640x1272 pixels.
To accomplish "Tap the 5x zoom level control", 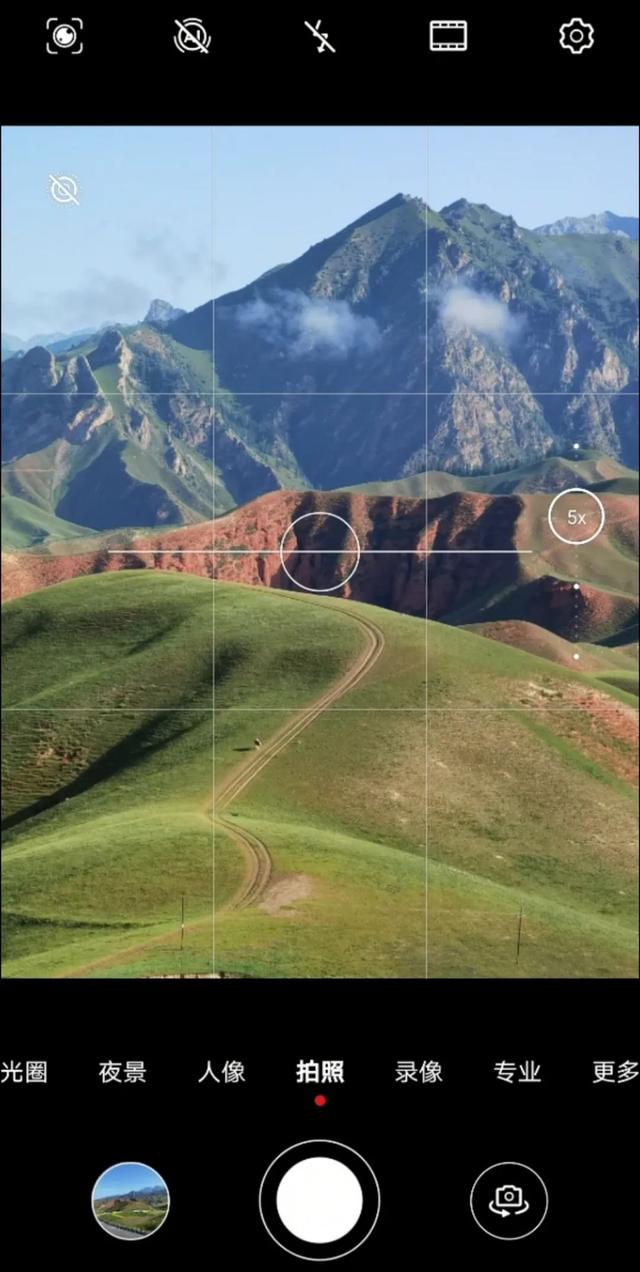I will coord(576,517).
